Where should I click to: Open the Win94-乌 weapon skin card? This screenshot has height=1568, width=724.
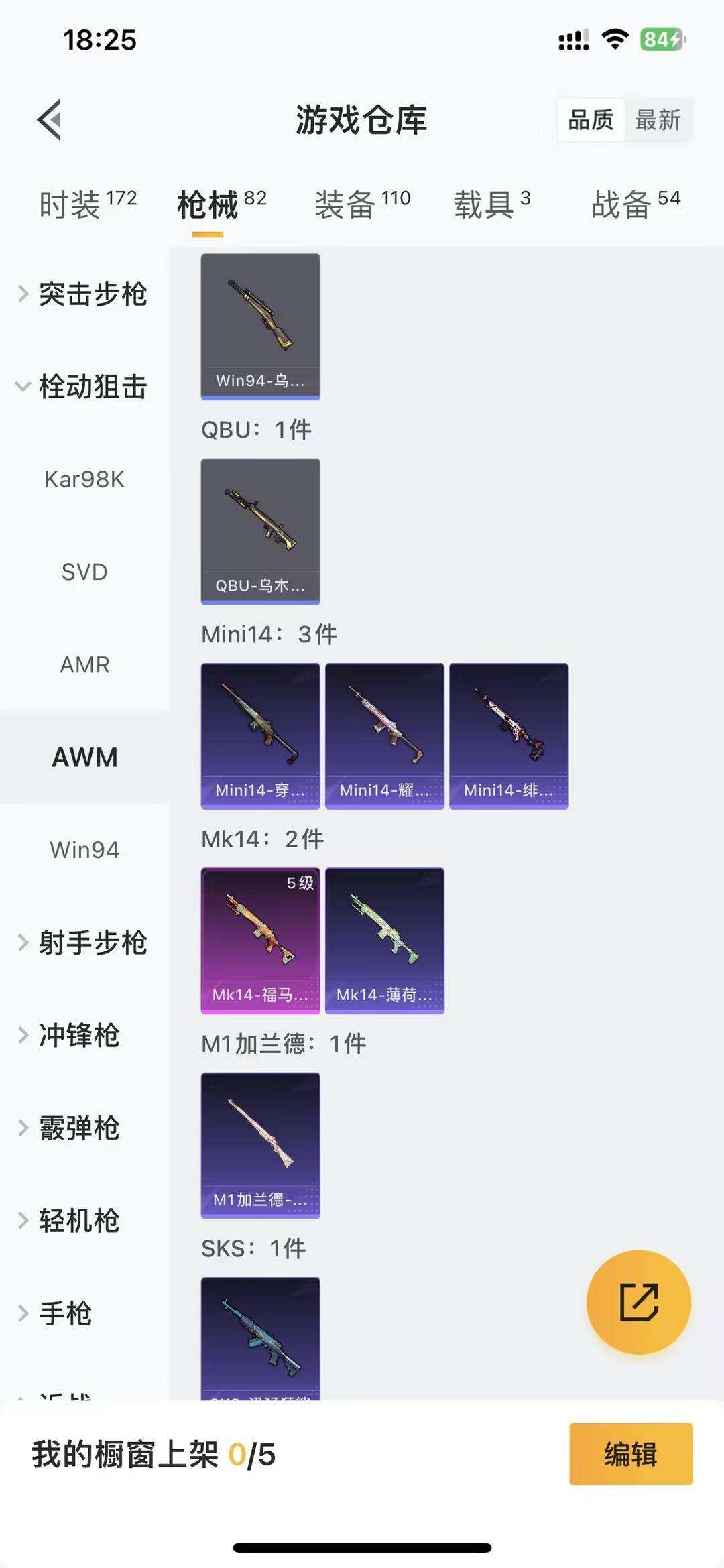point(260,322)
